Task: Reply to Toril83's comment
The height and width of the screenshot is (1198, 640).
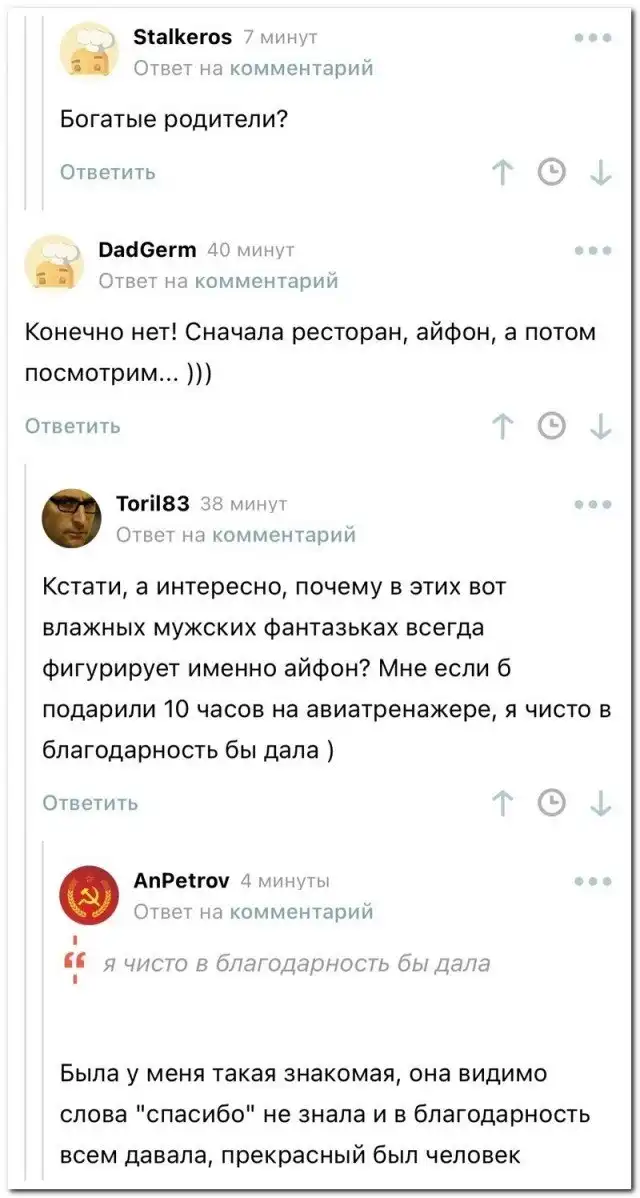Action: point(90,803)
